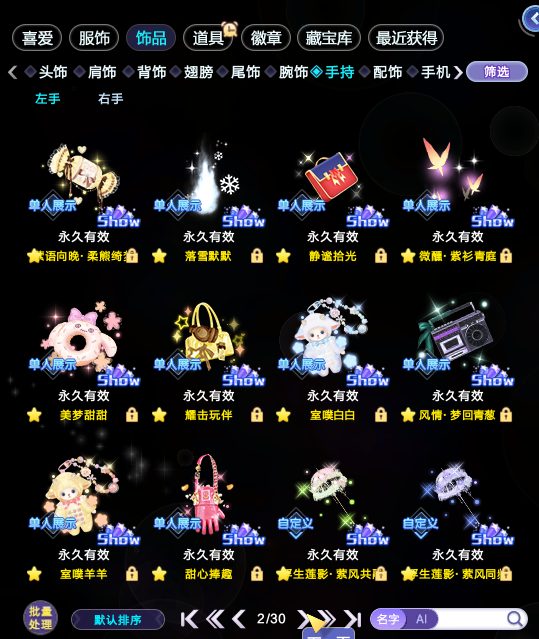Viewport: 539px width, 639px height.
Task: Switch to the 喜爱 tab
Action: (x=37, y=38)
